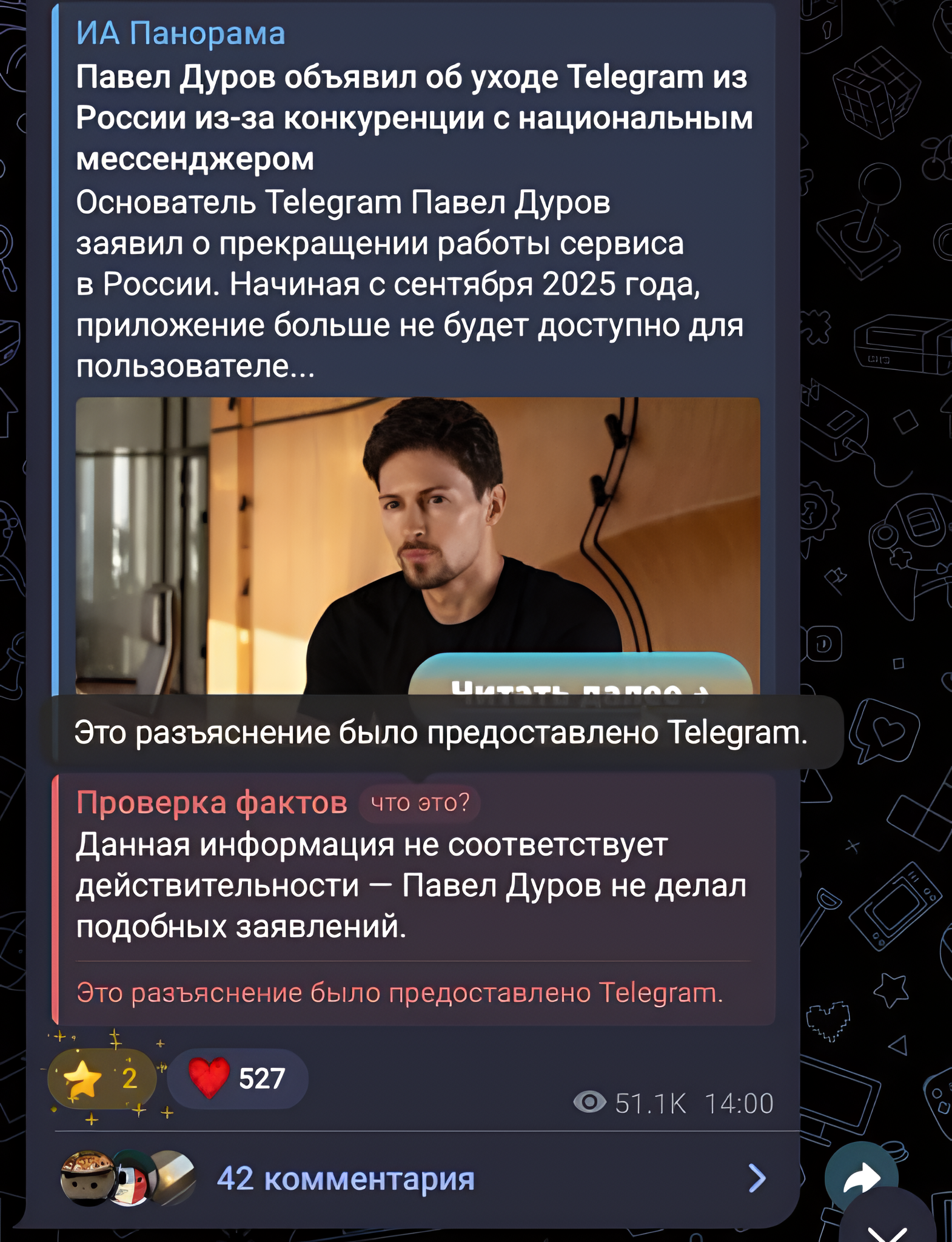Add a star reaction to the post
Viewport: 952px width, 1242px height.
(x=102, y=1079)
